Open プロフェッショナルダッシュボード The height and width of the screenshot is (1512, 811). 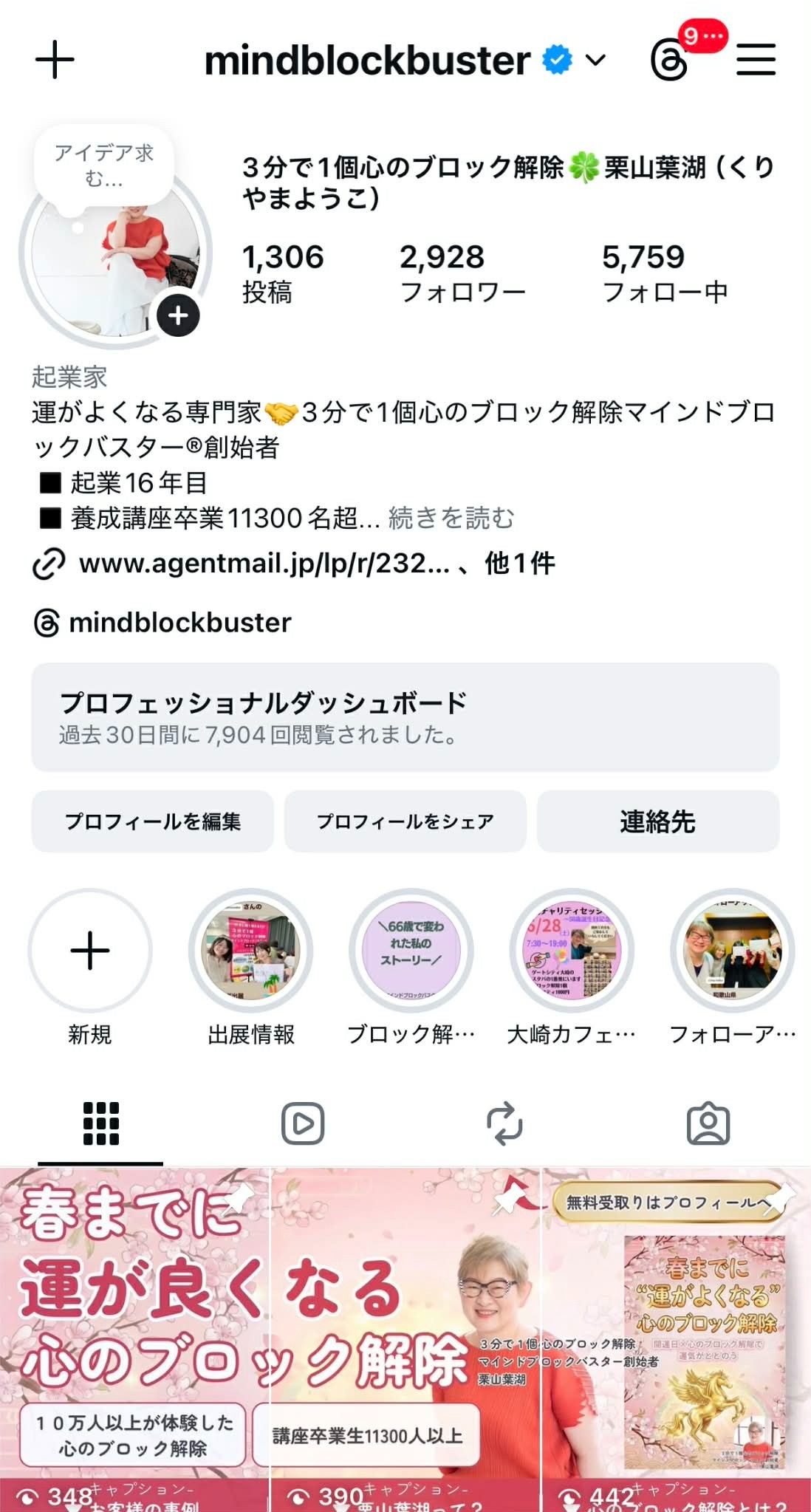pos(405,717)
